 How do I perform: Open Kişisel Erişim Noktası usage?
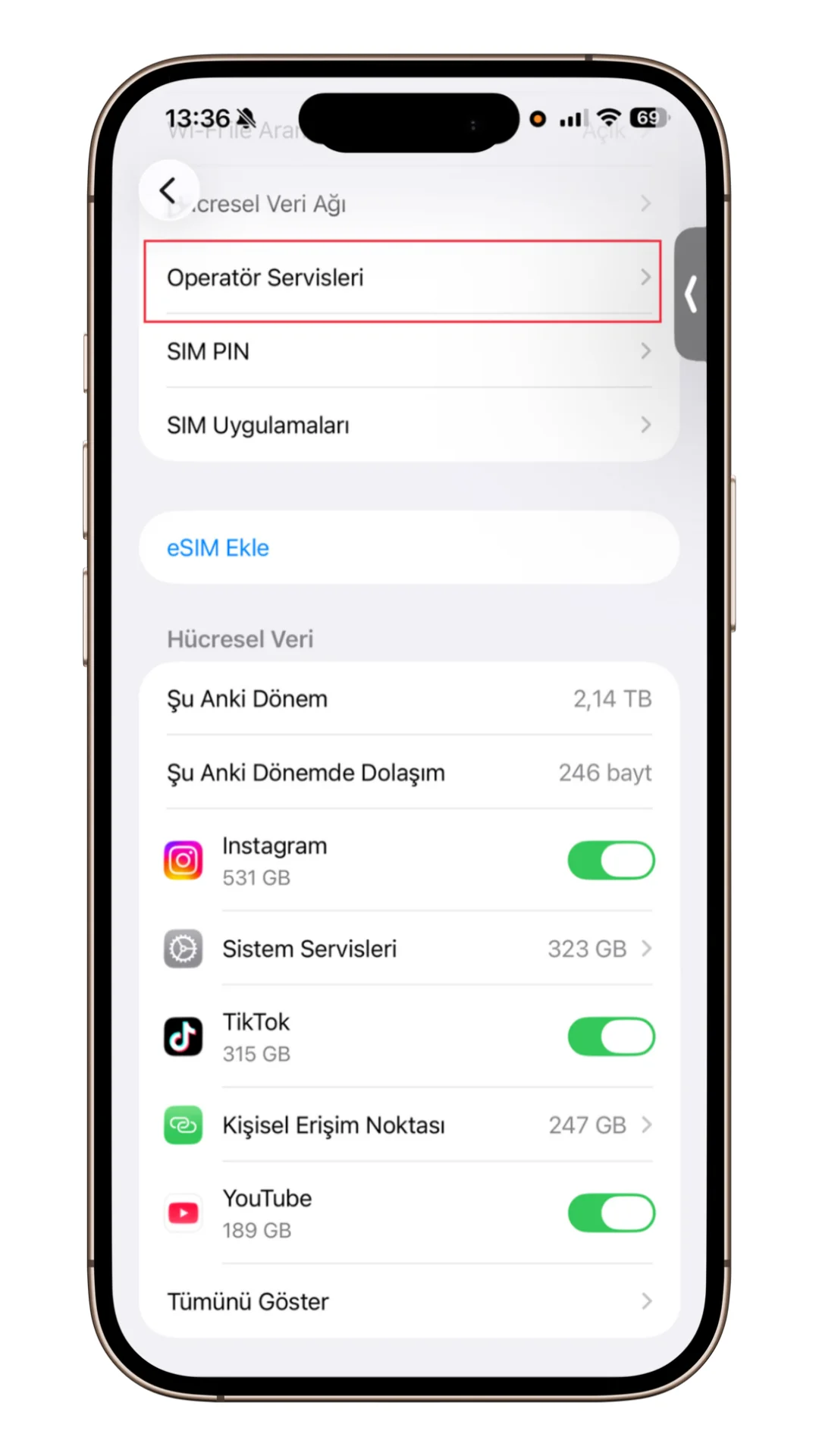pos(408,1125)
